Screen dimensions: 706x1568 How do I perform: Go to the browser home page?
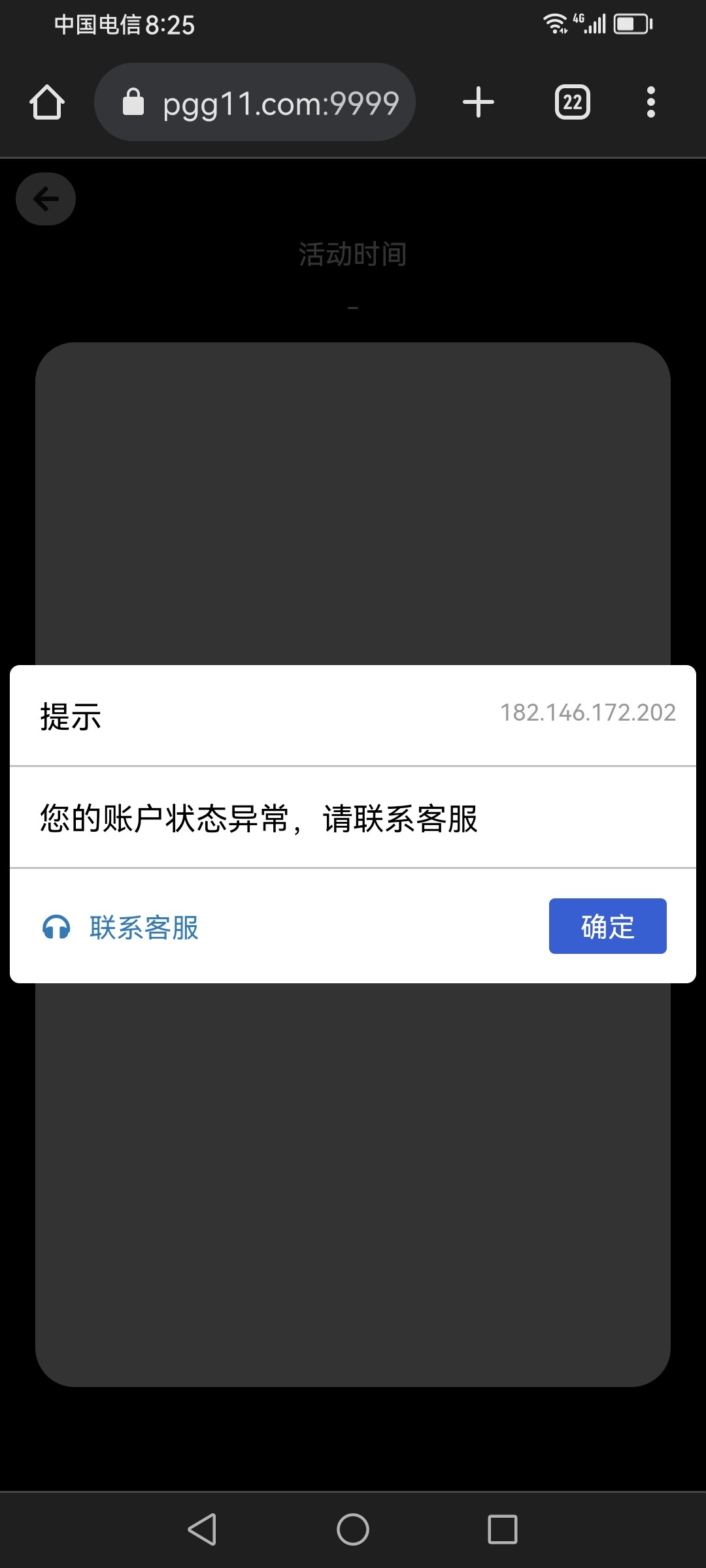pos(47,103)
